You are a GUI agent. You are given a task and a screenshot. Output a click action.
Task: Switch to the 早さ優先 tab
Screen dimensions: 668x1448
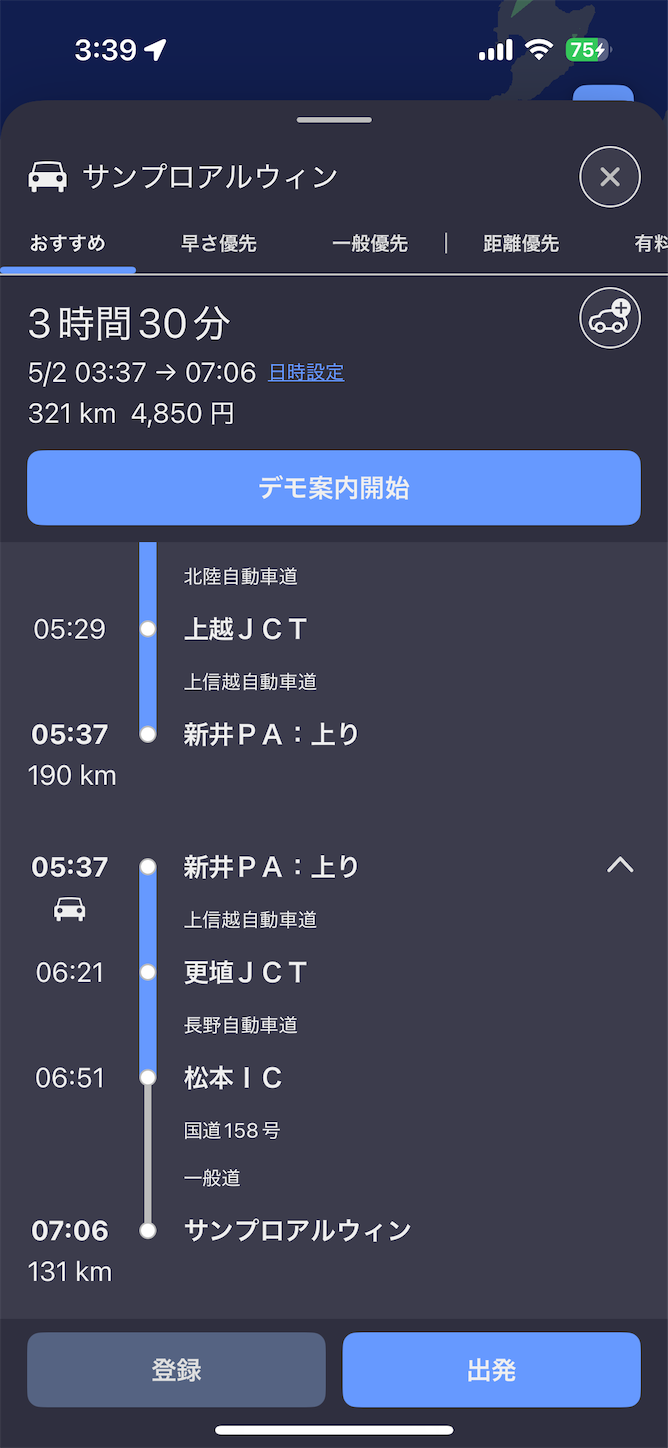pyautogui.click(x=219, y=243)
